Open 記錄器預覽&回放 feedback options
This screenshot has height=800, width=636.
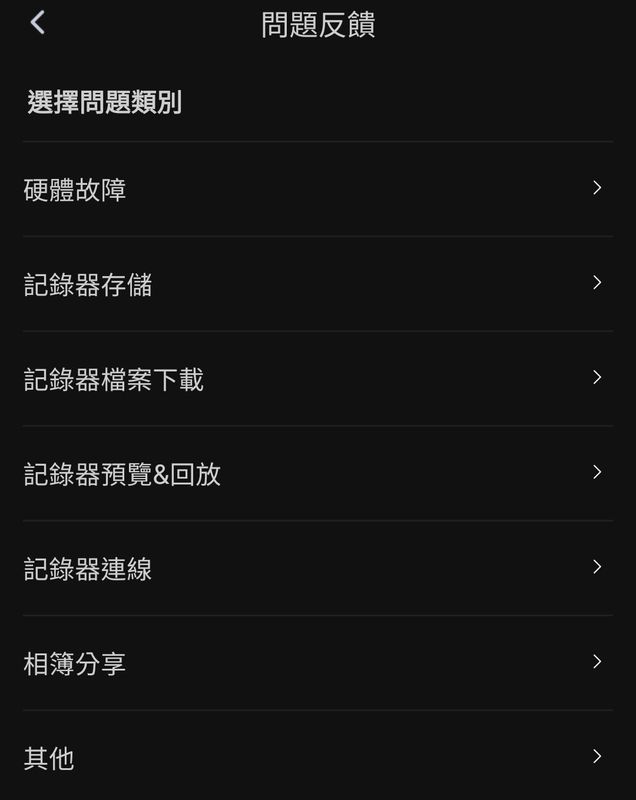317,474
